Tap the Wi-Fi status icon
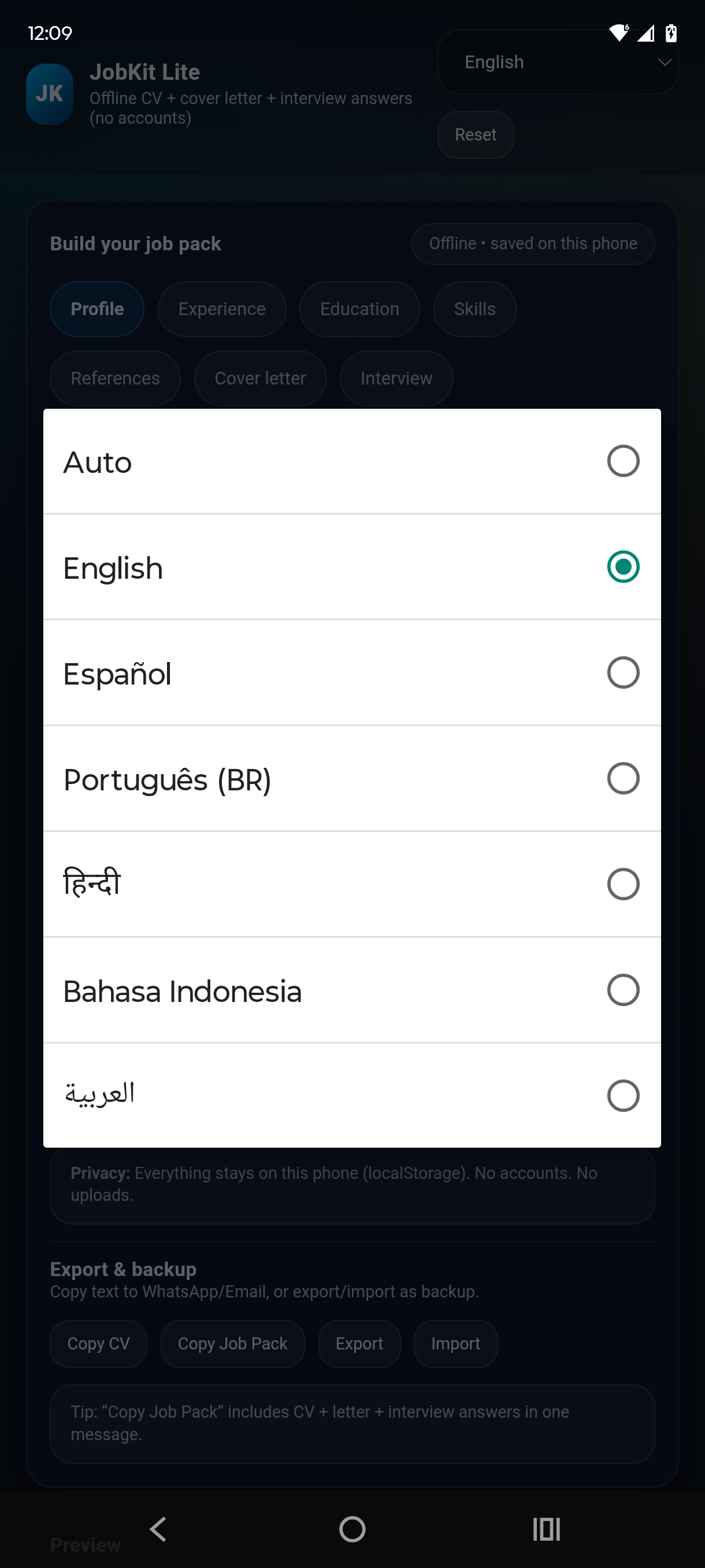Image resolution: width=705 pixels, height=1568 pixels. (x=619, y=34)
